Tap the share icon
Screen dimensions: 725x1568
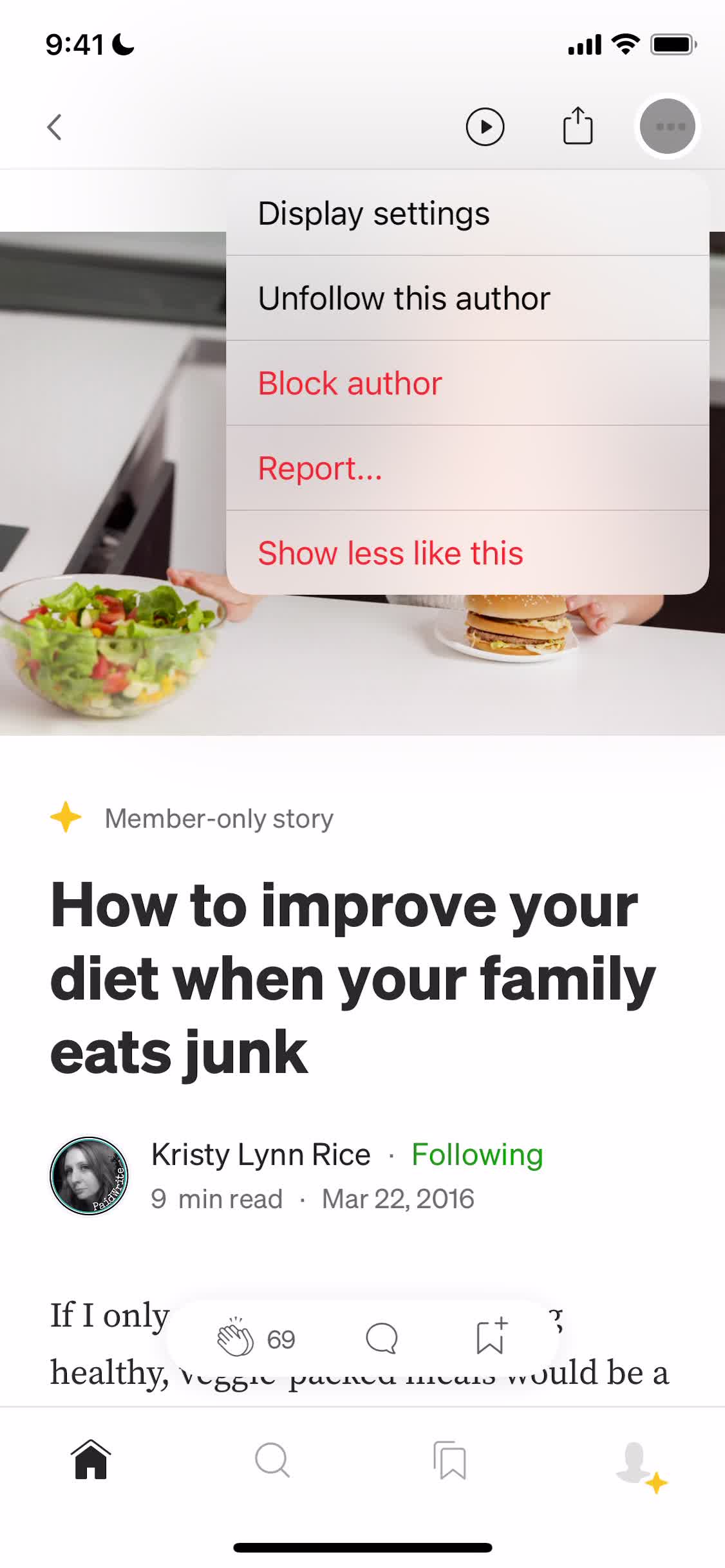click(x=577, y=127)
